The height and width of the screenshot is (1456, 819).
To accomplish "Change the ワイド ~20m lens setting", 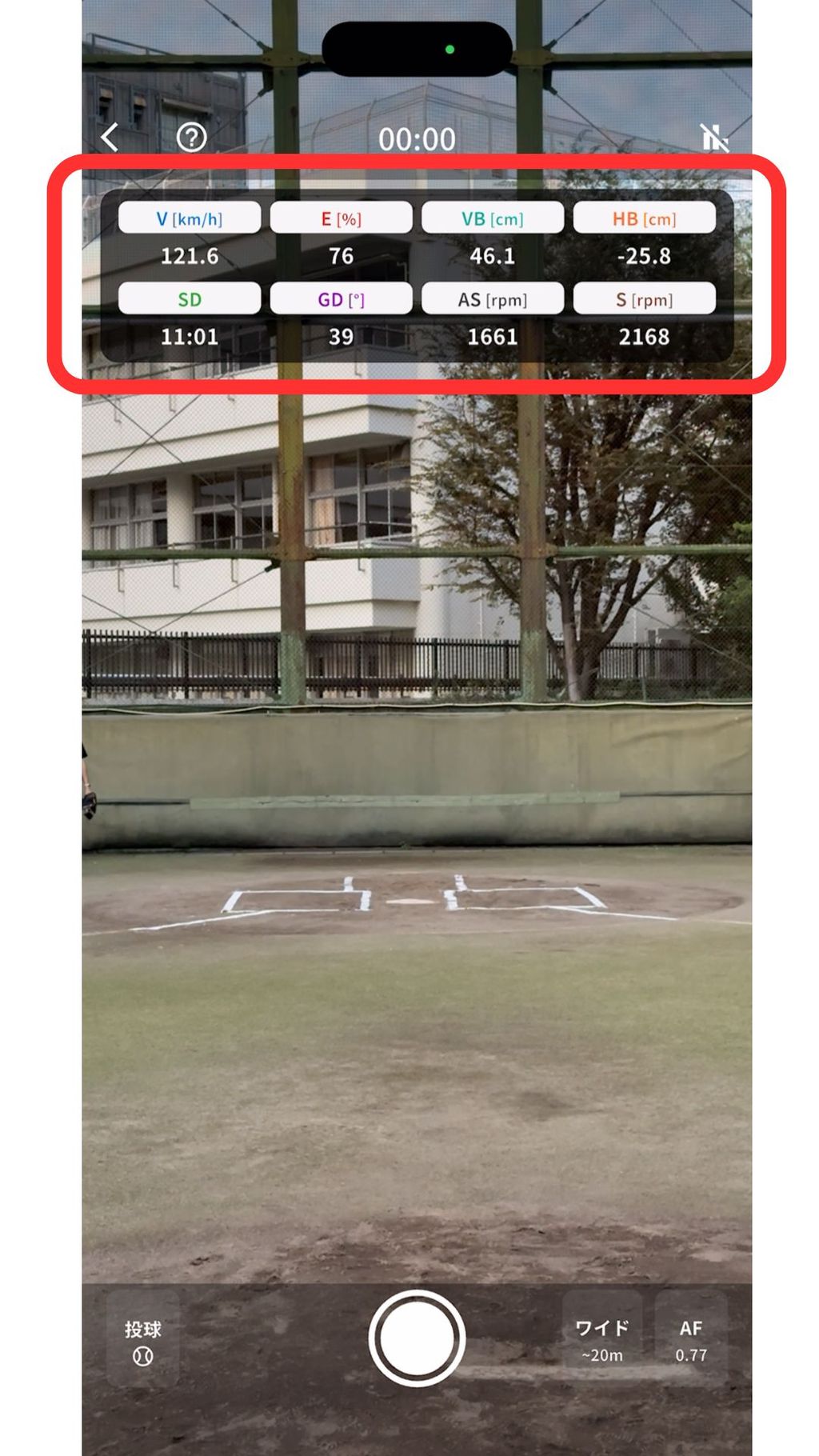I will click(602, 1341).
